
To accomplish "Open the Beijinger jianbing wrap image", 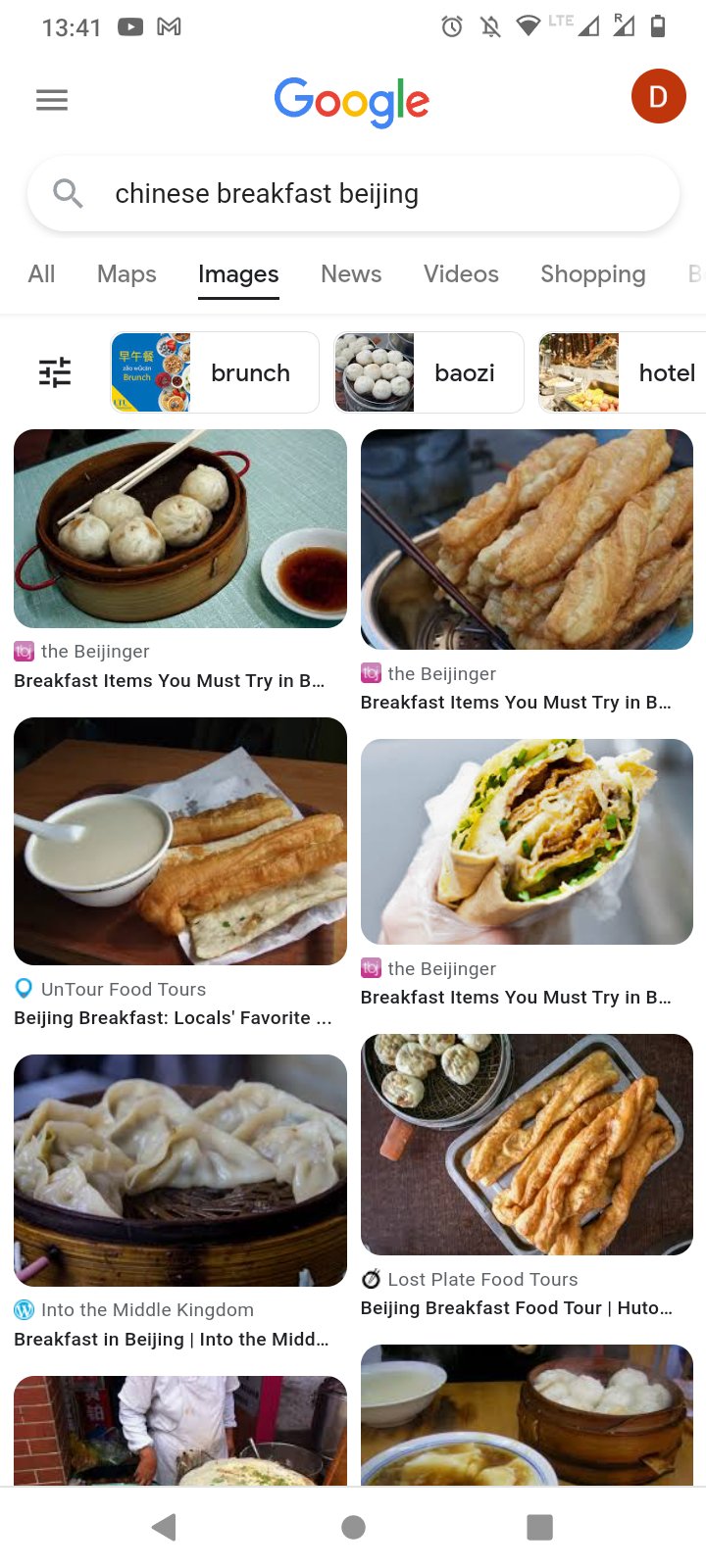I will tap(527, 841).
